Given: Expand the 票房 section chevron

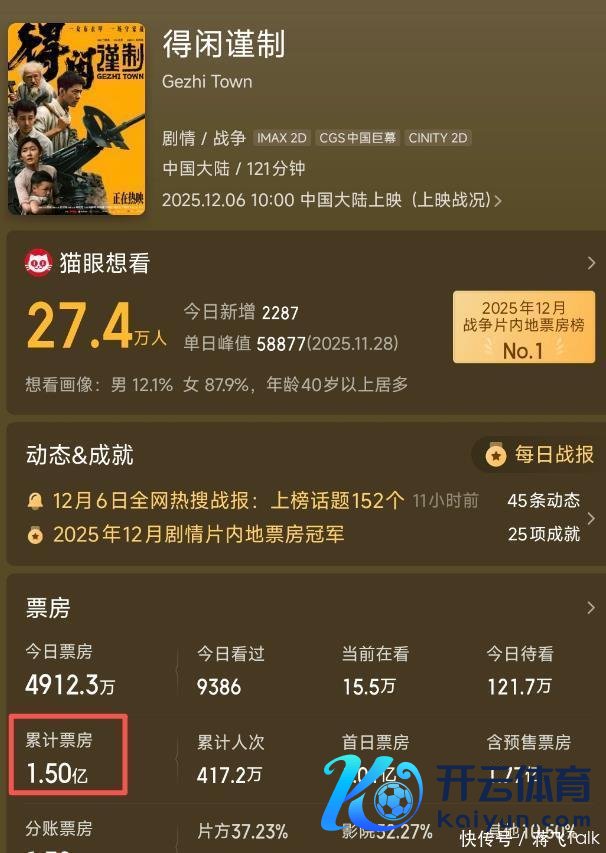Looking at the screenshot, I should click(591, 608).
